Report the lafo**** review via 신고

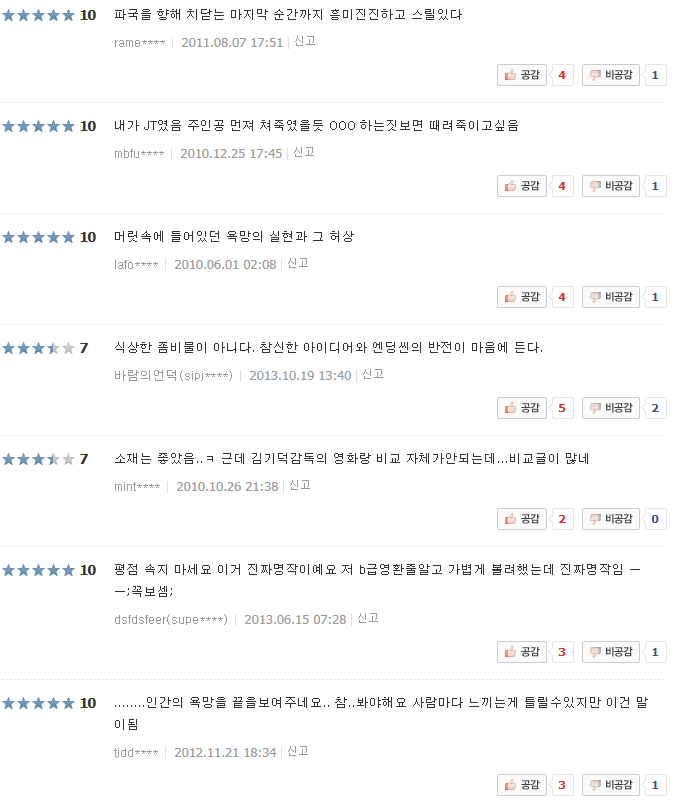298,263
